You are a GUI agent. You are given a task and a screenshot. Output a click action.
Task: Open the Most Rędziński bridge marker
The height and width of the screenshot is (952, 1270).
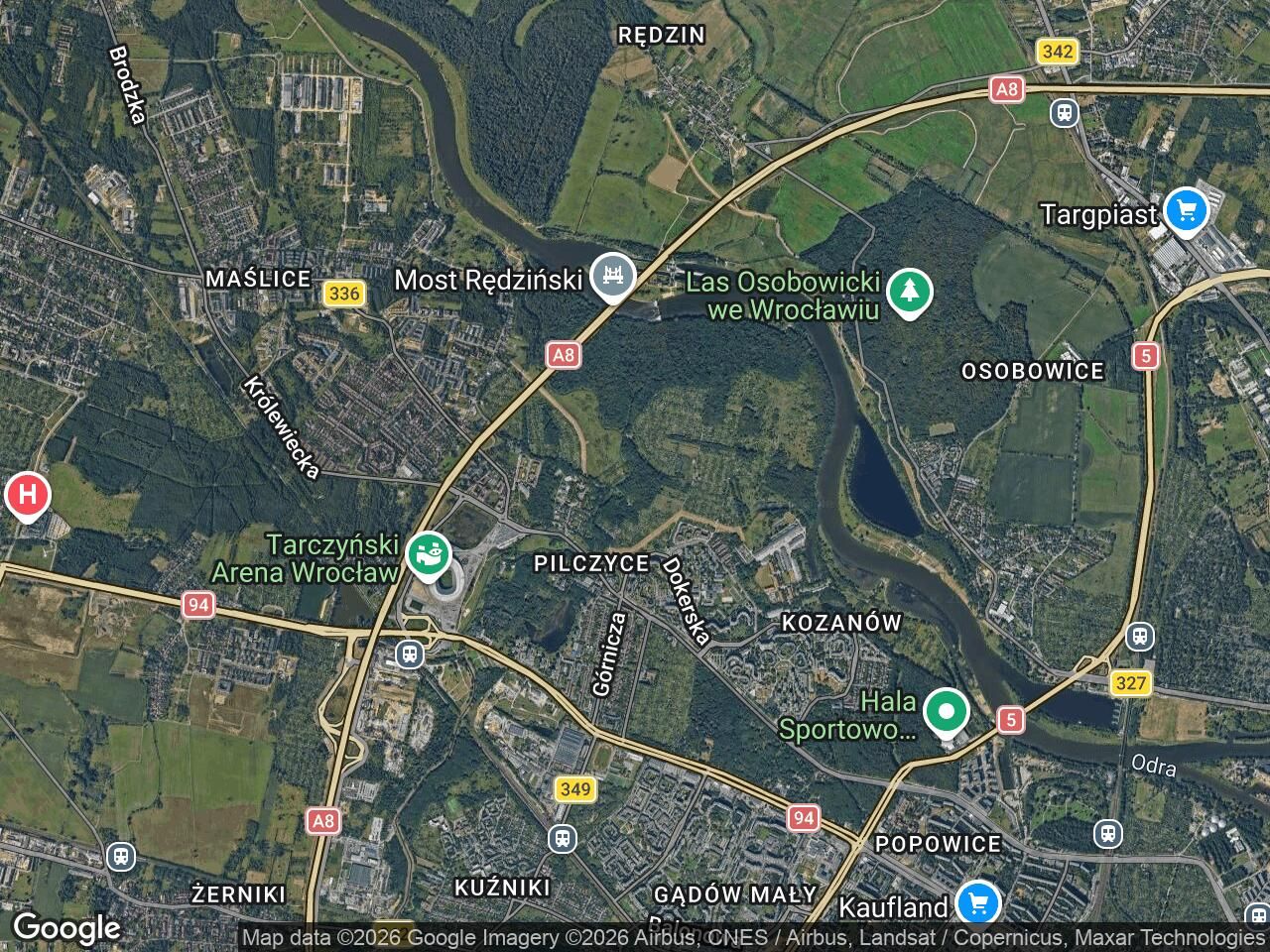(612, 277)
